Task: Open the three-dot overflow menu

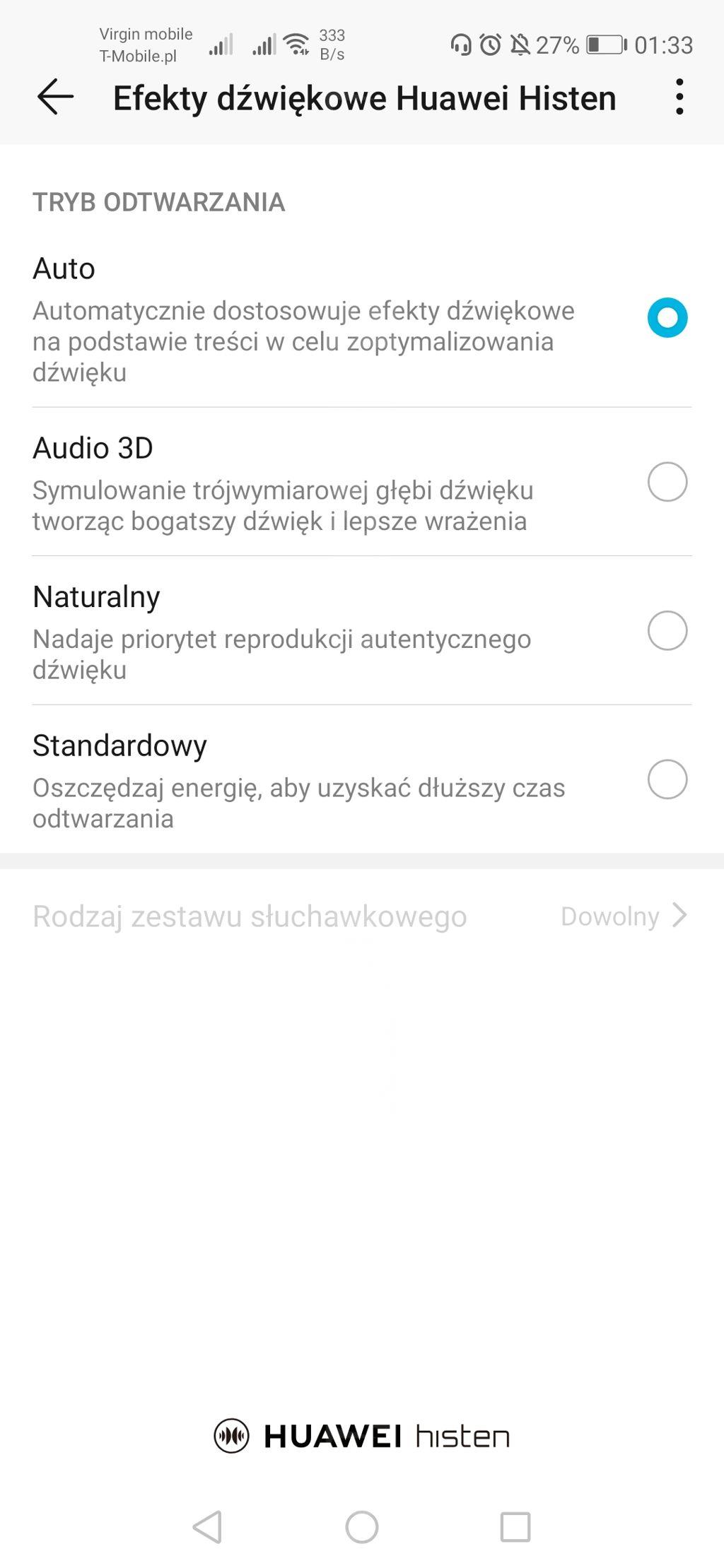Action: 679,97
